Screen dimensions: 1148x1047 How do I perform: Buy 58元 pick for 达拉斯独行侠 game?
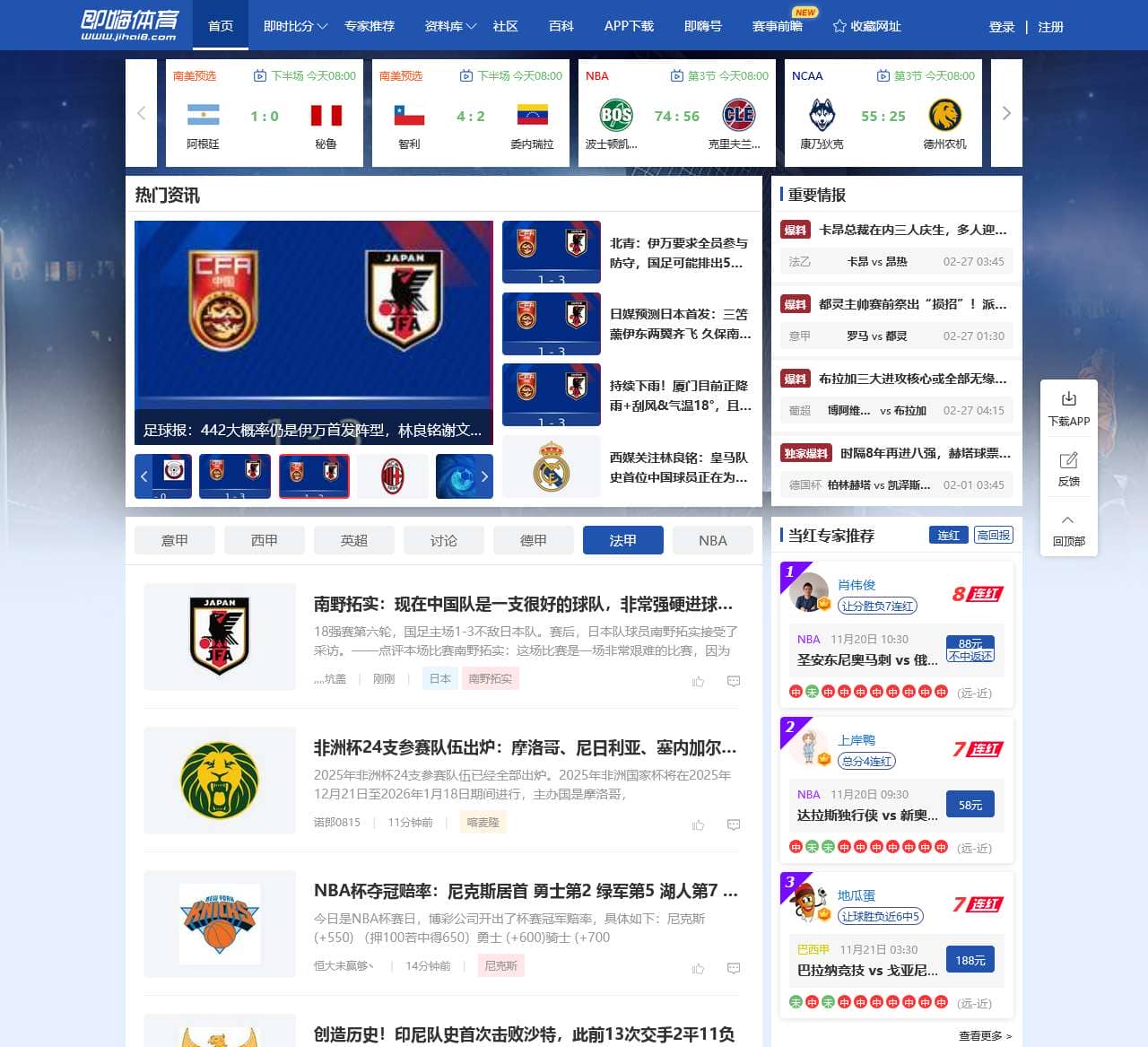tap(970, 805)
